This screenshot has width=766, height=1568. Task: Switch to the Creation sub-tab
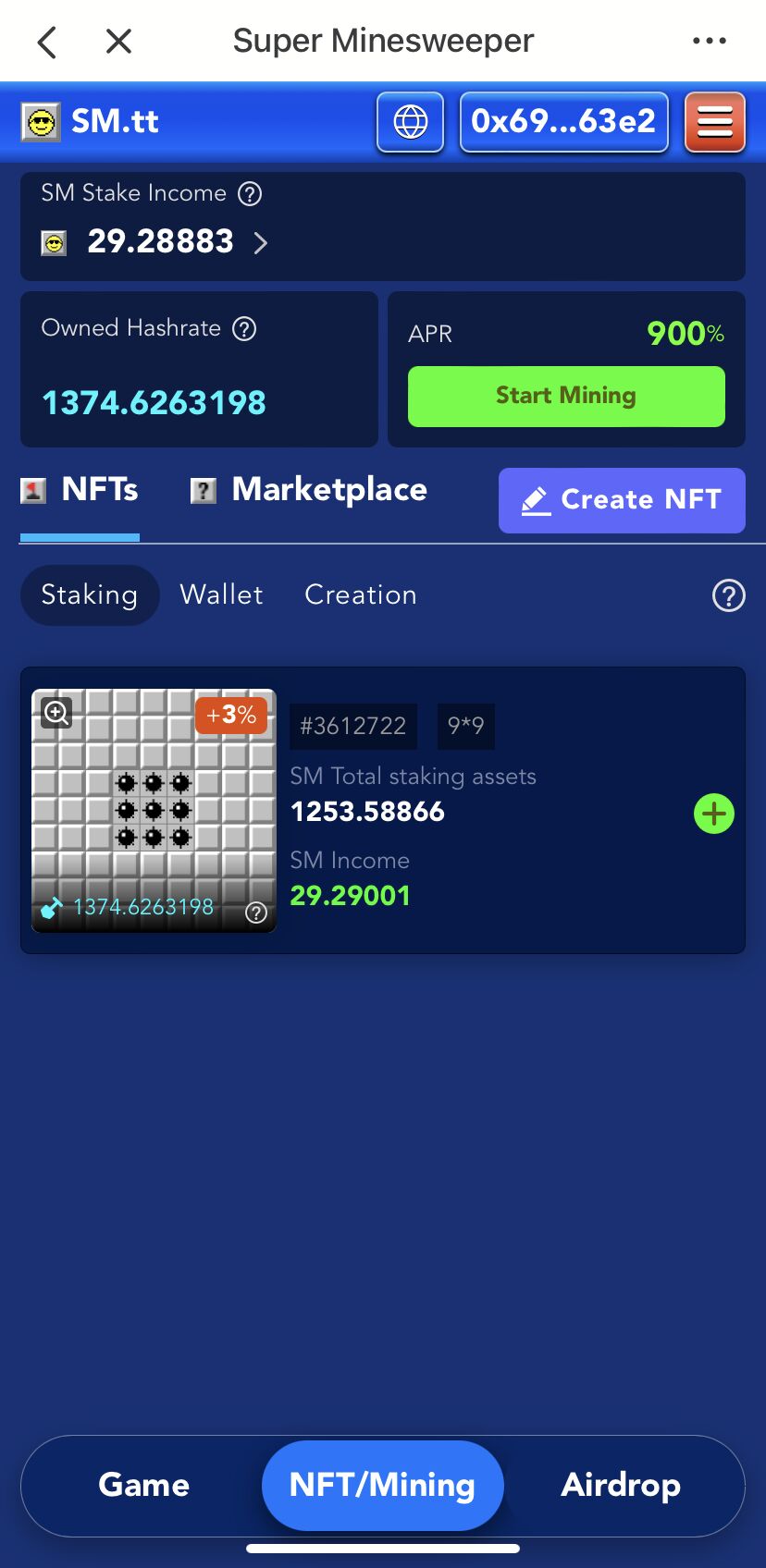point(361,594)
